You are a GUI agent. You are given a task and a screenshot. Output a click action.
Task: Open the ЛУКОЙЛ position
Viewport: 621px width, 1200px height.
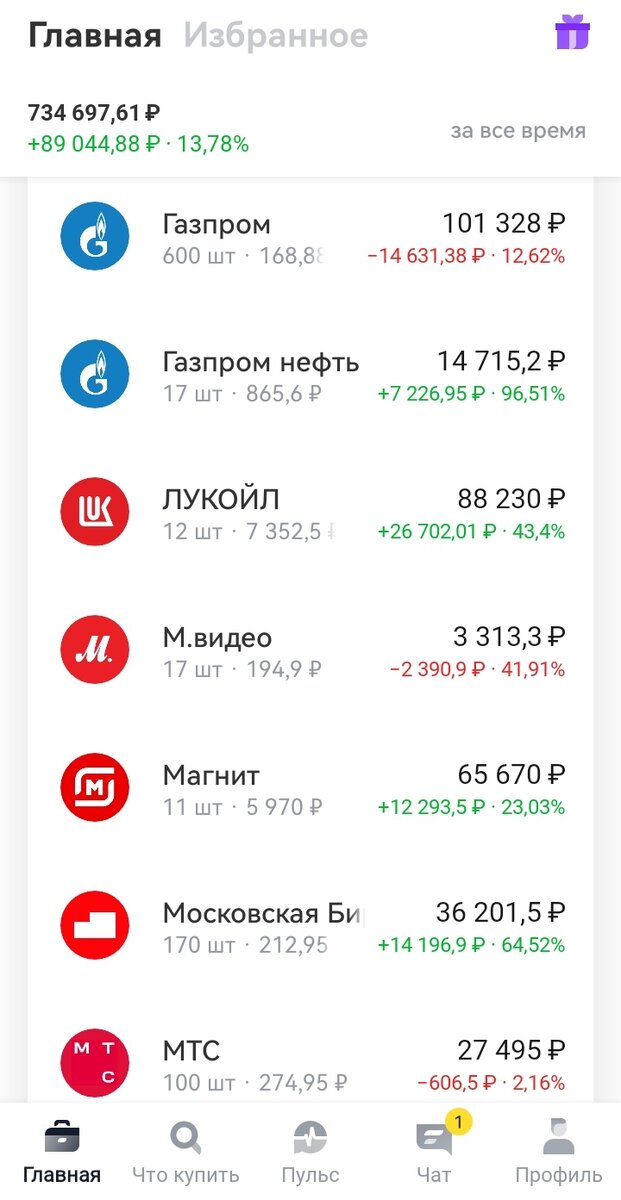[310, 513]
